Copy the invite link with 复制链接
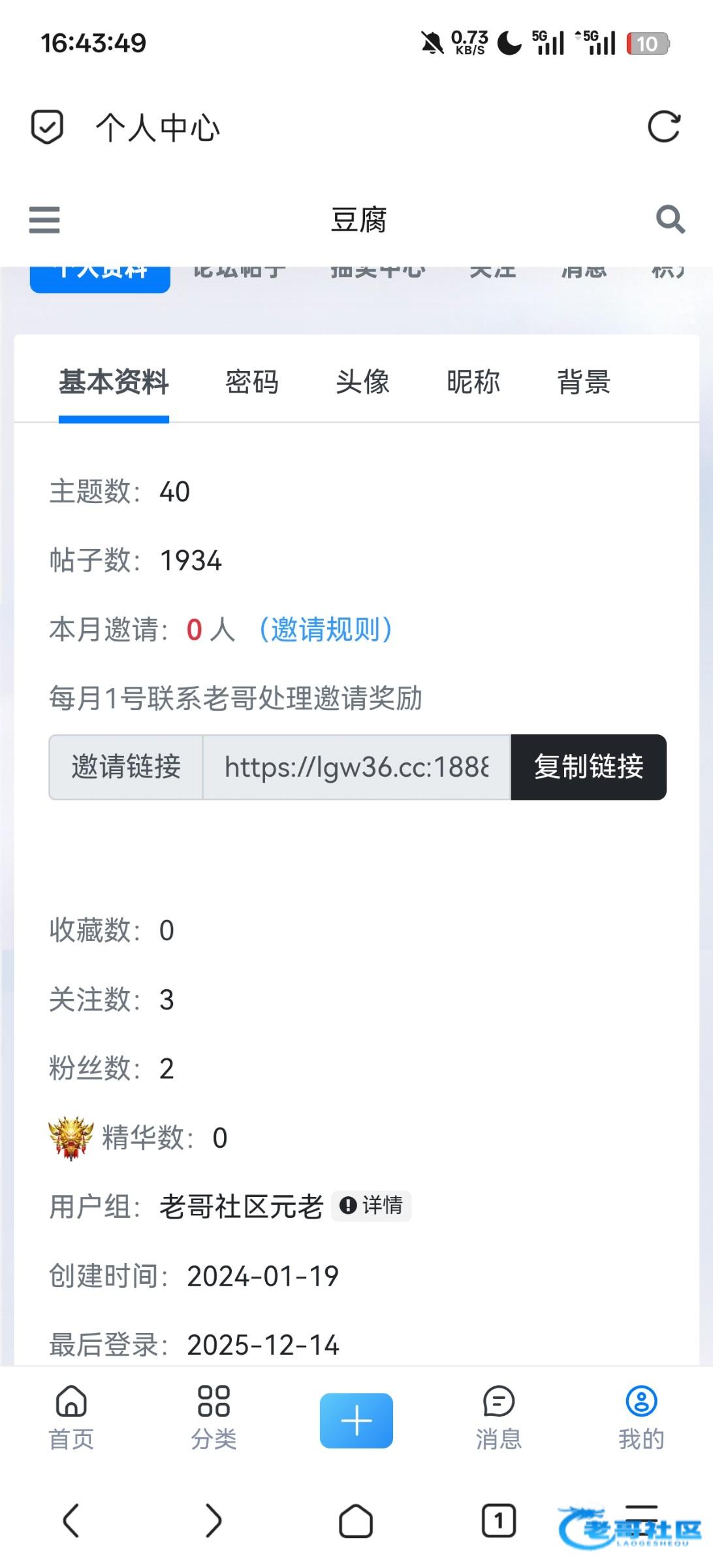Screen dimensions: 713x1568 click(x=588, y=767)
